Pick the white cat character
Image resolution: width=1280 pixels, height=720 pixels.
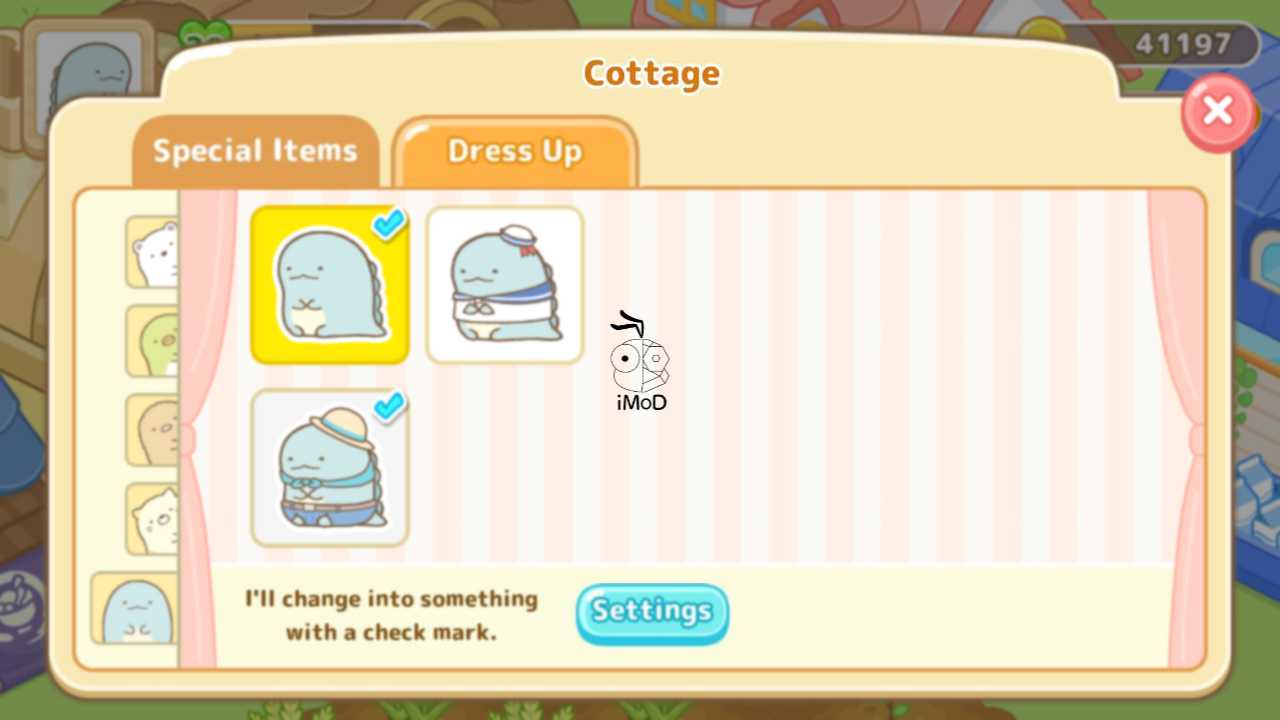coord(153,519)
